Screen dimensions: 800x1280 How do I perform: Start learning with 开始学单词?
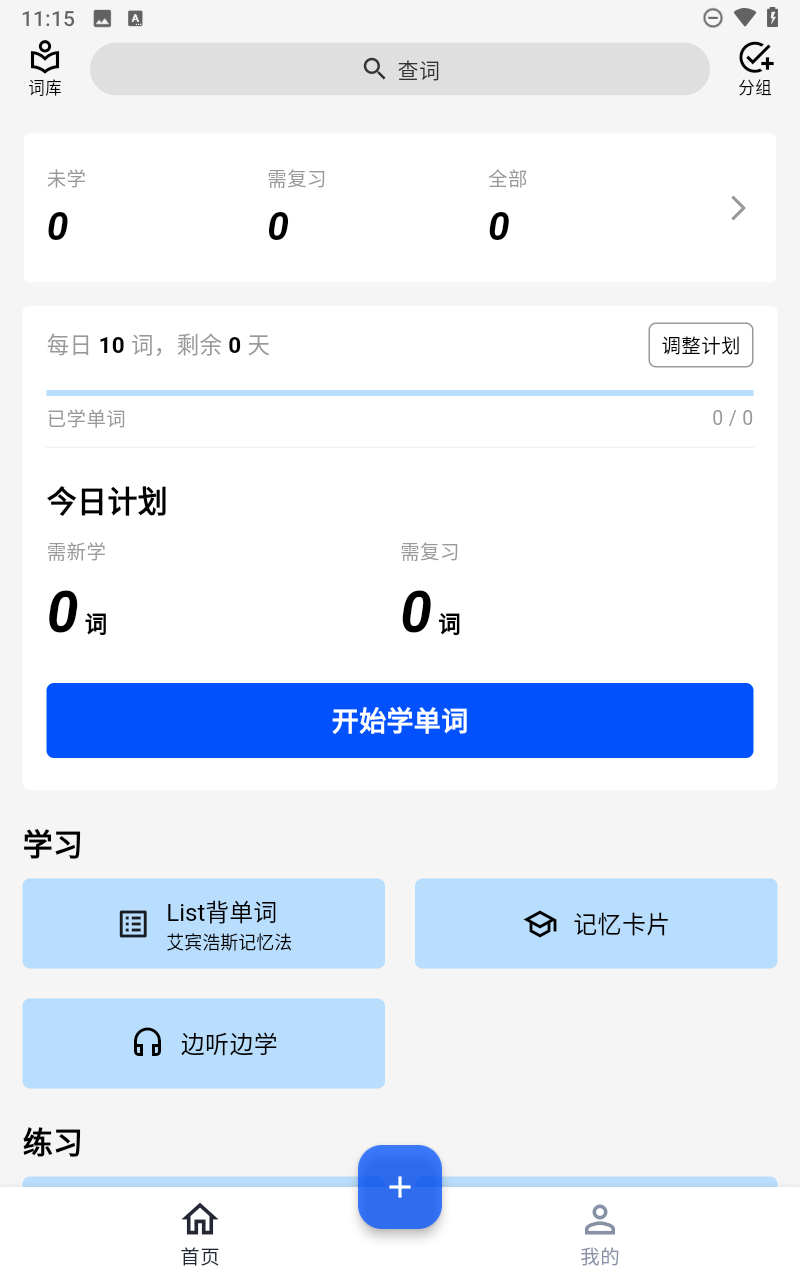(400, 721)
